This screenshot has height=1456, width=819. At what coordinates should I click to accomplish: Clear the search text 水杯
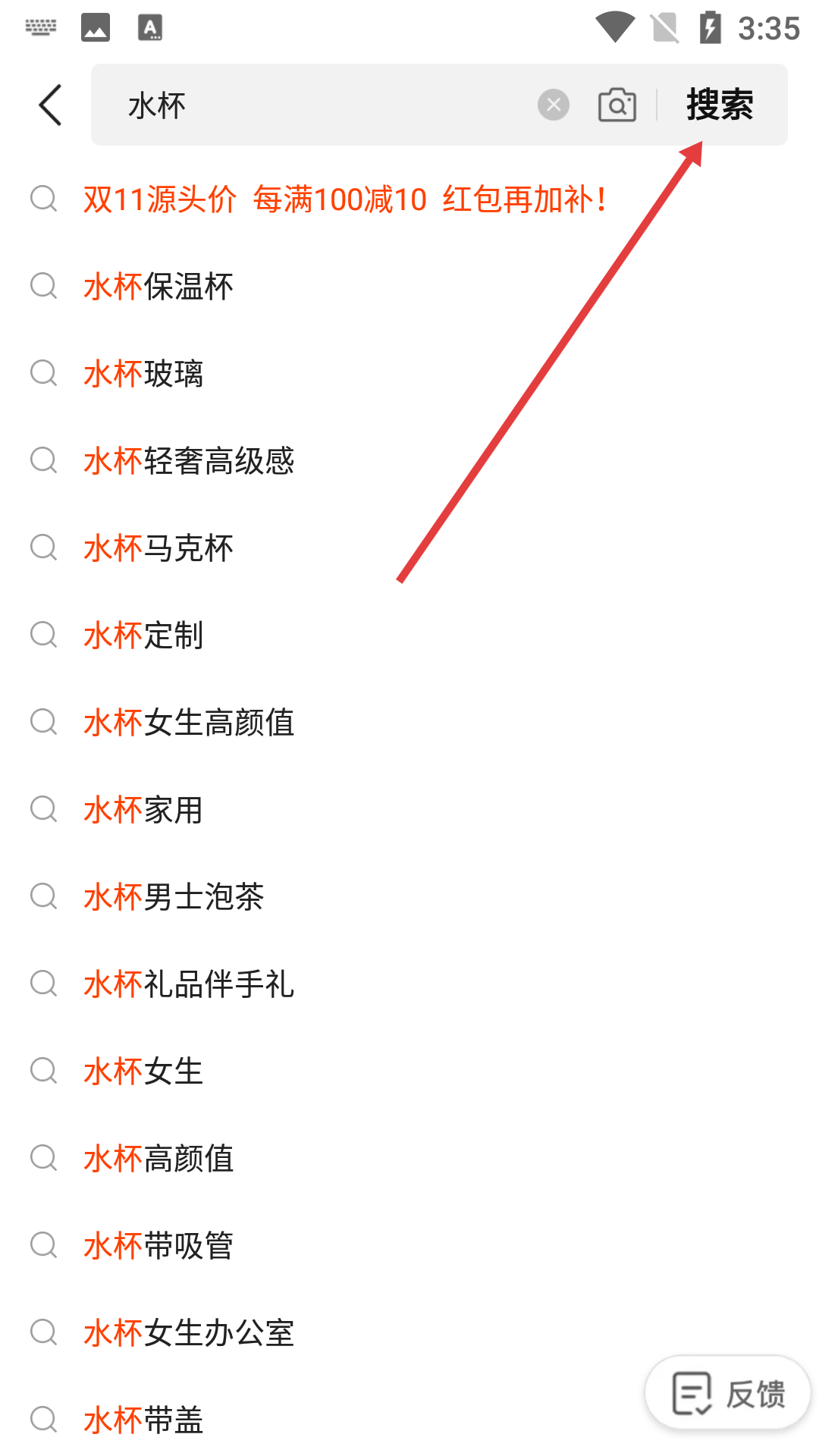[x=554, y=105]
